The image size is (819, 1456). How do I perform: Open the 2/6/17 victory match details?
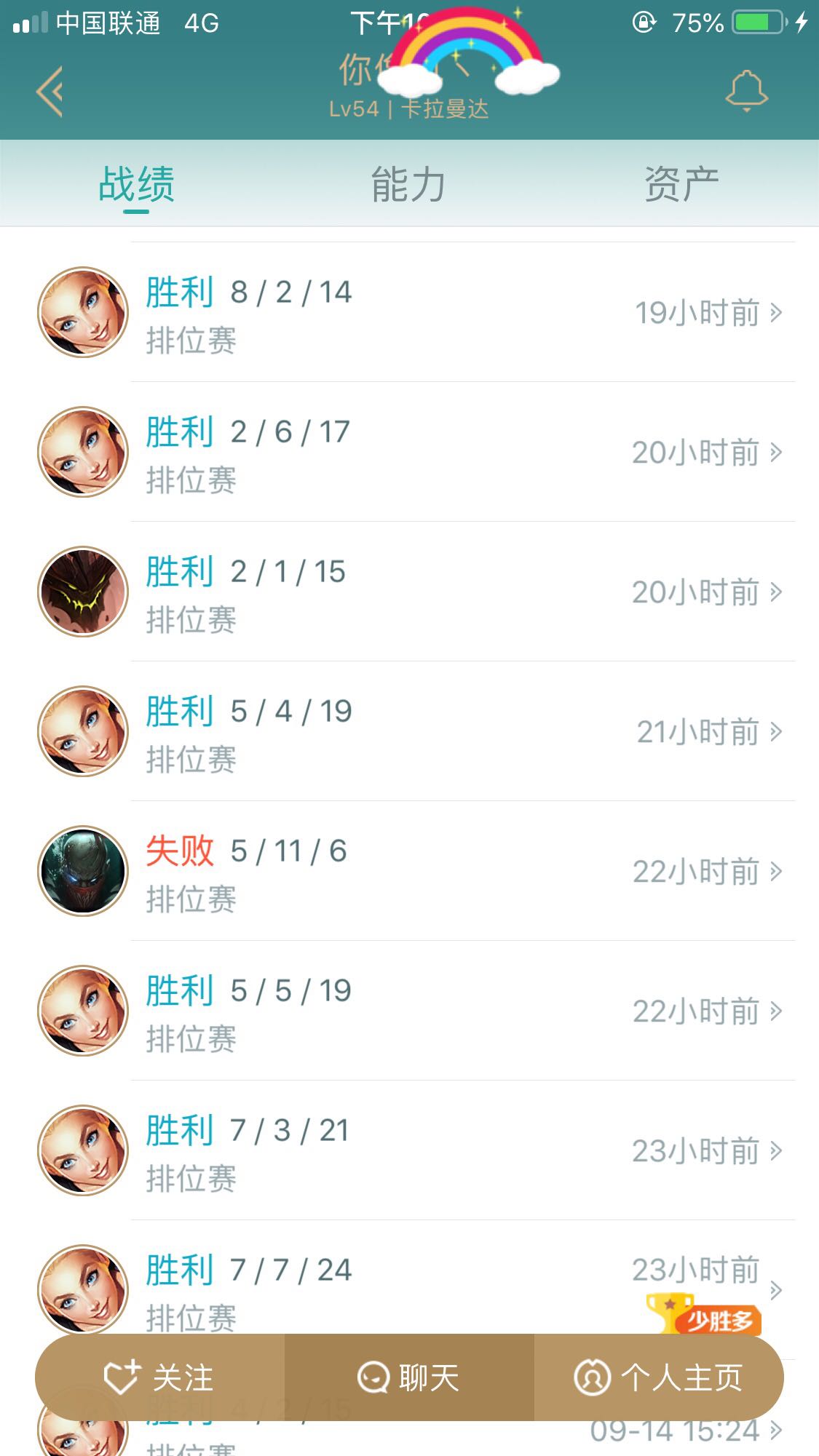tap(437, 453)
